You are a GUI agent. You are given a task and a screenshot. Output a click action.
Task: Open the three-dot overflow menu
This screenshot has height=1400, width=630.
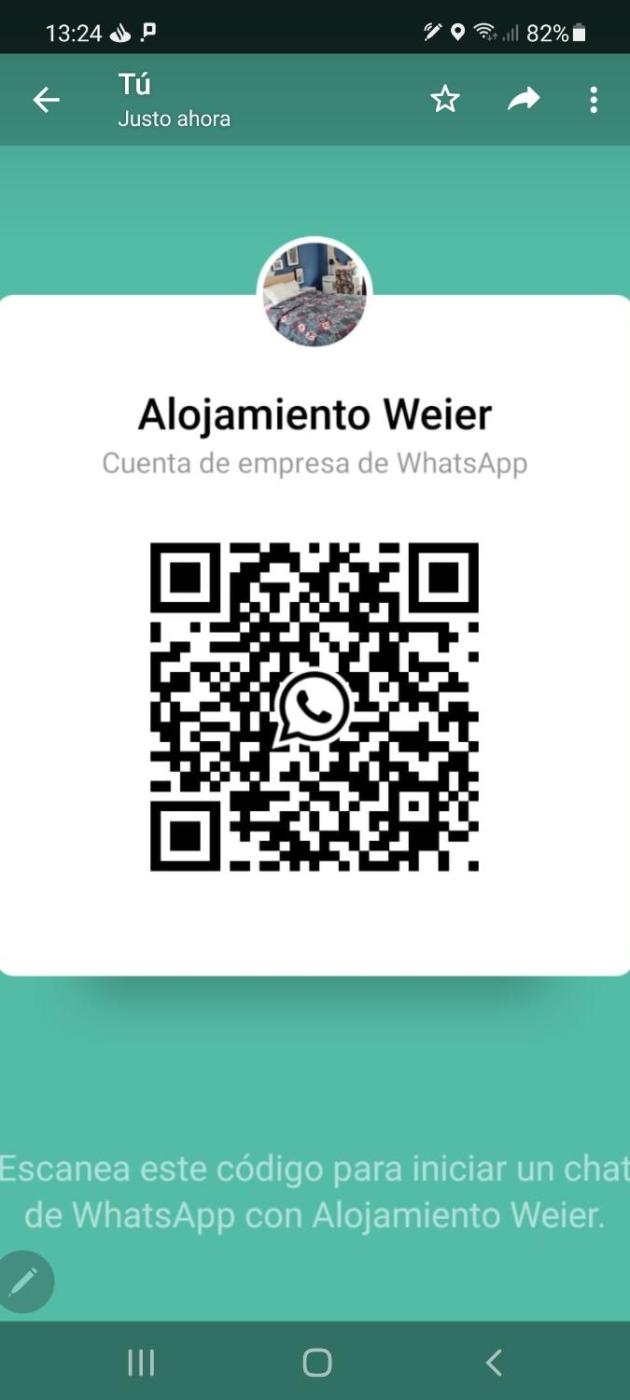pyautogui.click(x=594, y=99)
